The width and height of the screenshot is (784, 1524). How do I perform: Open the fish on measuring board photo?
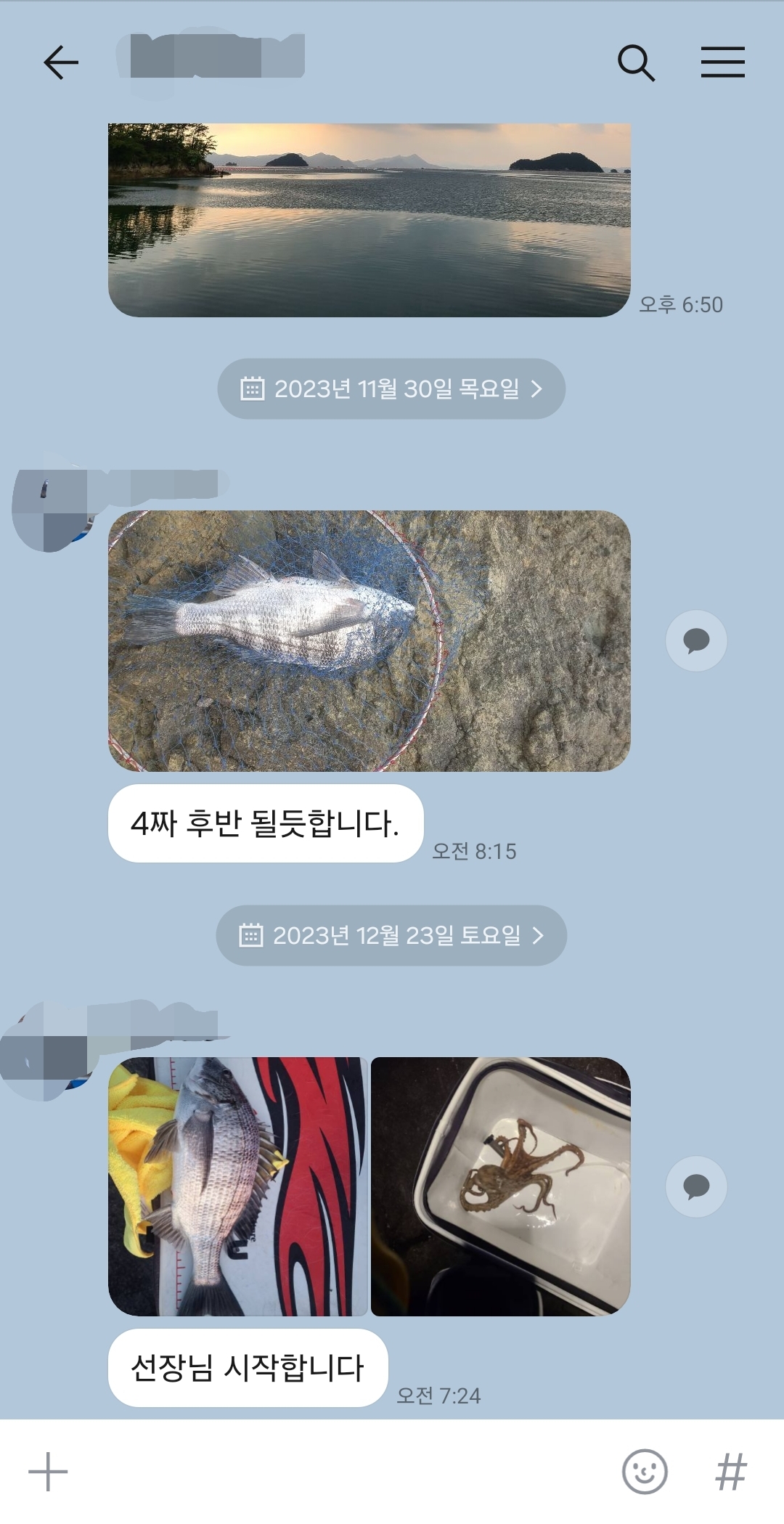tap(237, 1186)
